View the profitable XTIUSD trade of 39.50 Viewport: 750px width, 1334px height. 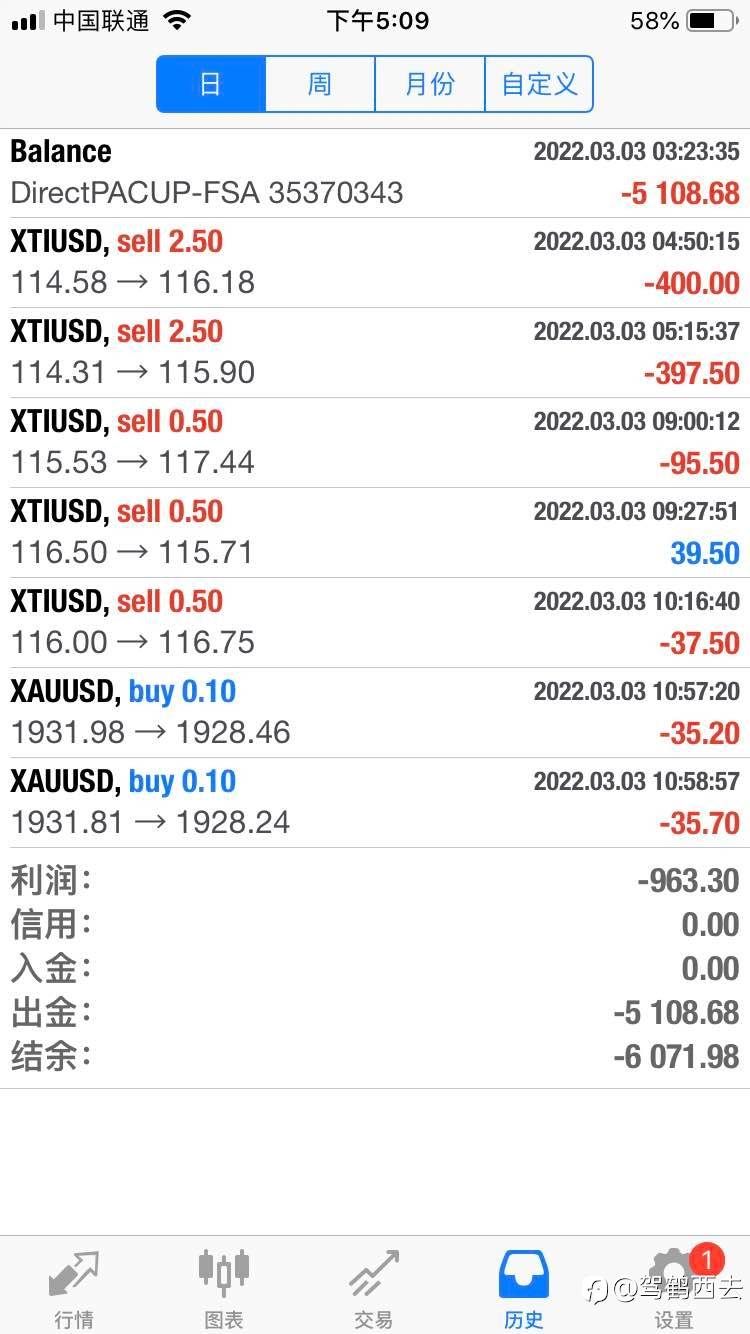coord(375,532)
